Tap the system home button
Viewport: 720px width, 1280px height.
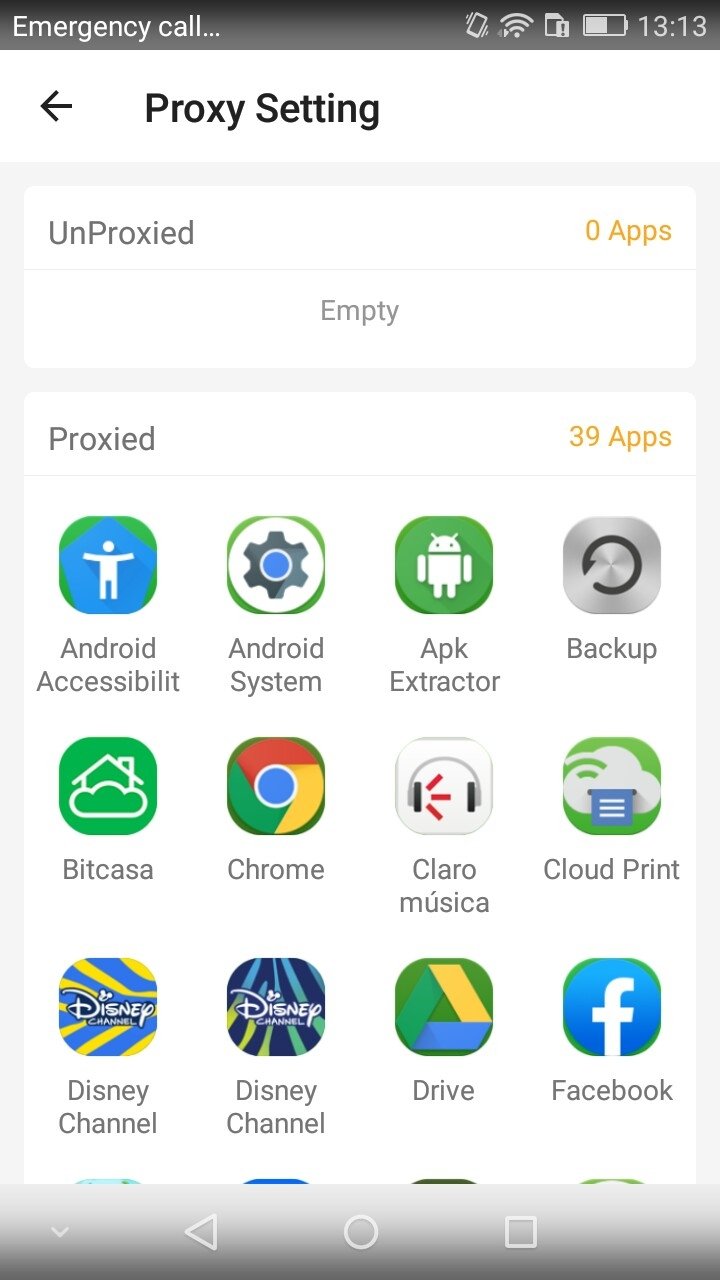point(360,1232)
